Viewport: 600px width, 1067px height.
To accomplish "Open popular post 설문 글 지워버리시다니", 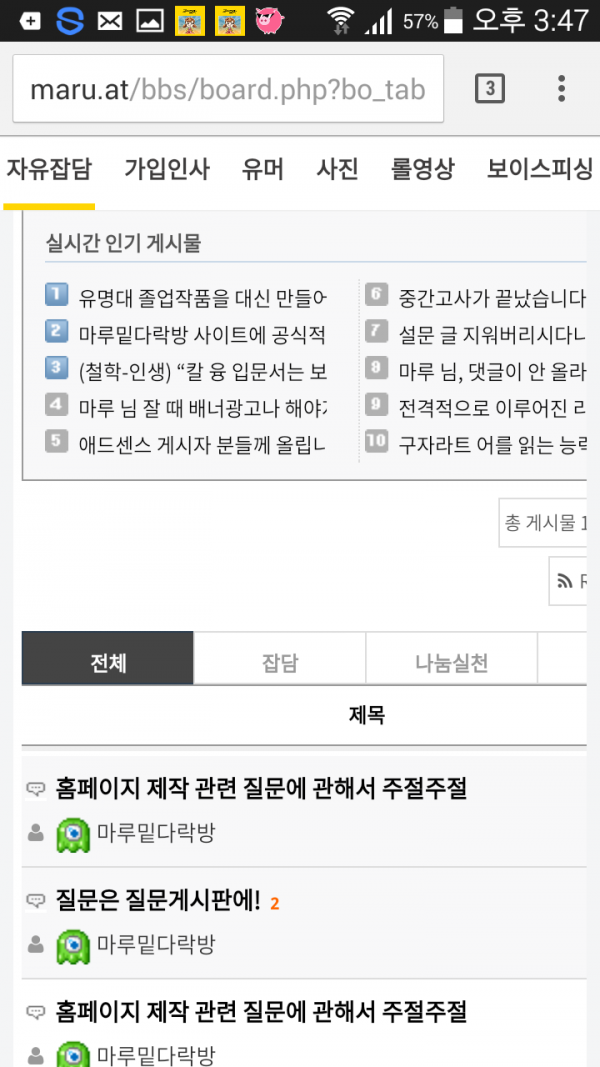I will coord(490,333).
